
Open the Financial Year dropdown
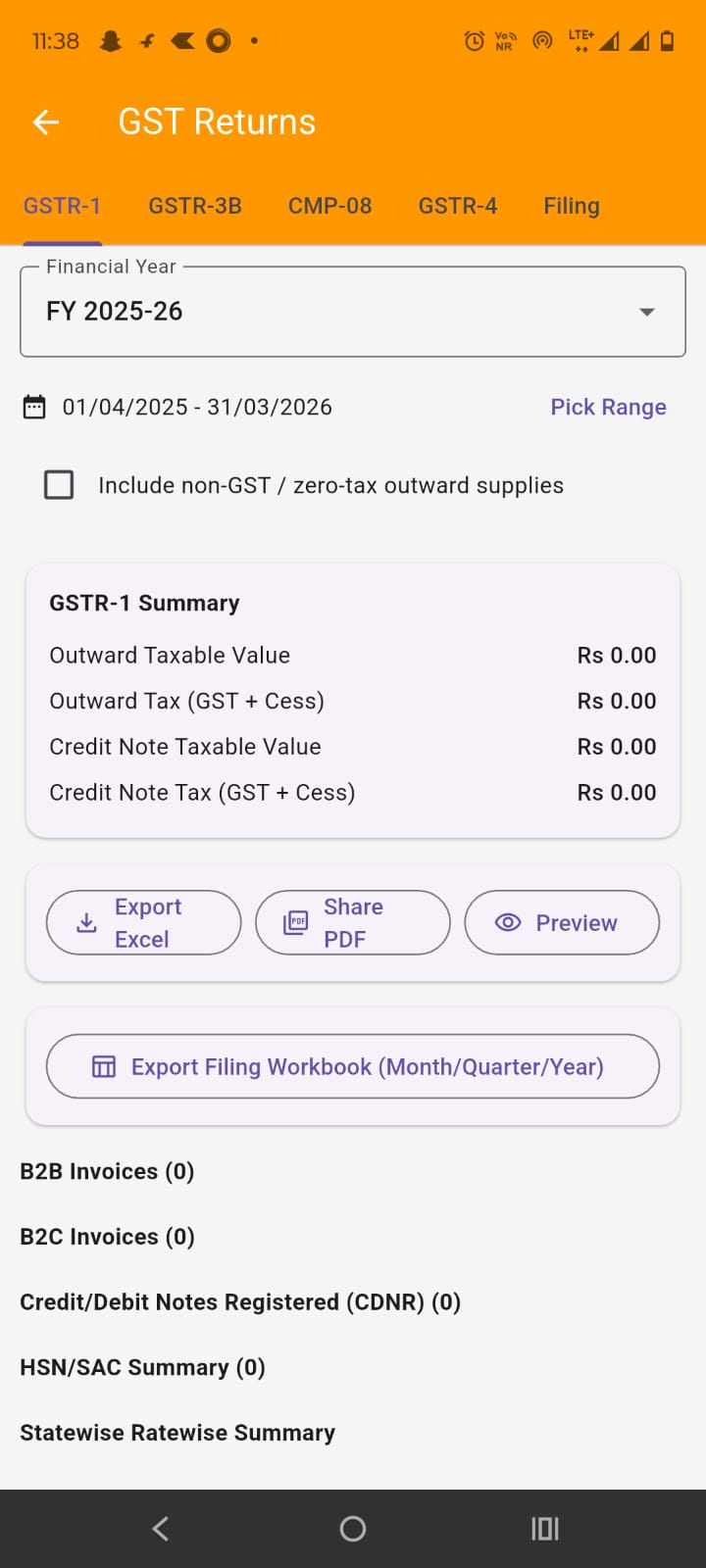point(353,311)
